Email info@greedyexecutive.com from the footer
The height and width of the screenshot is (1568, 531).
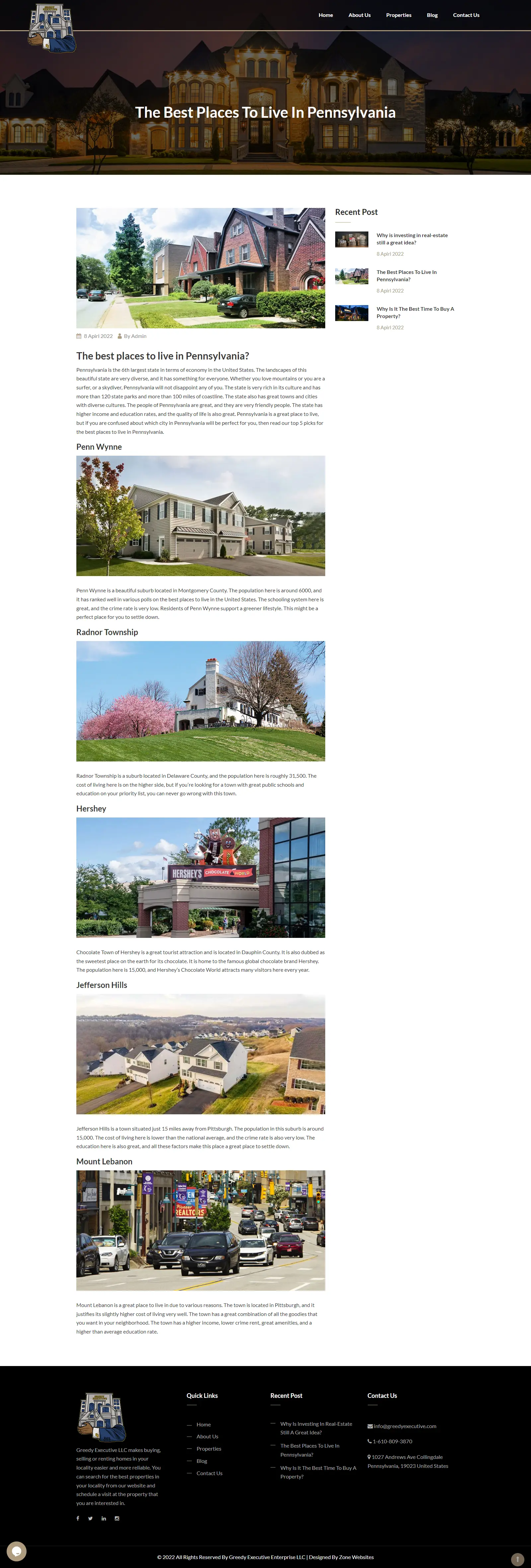point(404,1426)
